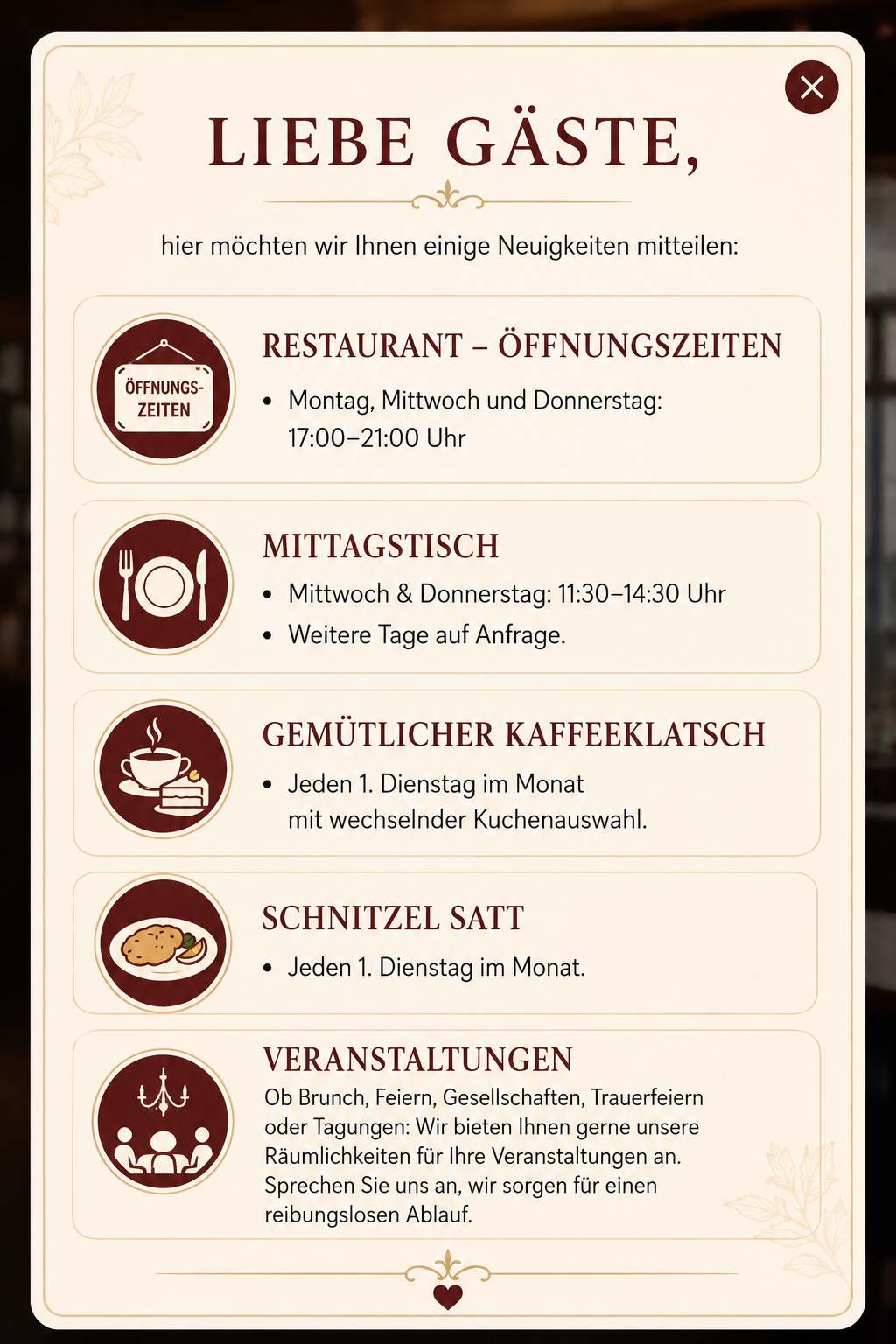
Task: Close the Liebe Gäste news popup
Action: pos(811,87)
